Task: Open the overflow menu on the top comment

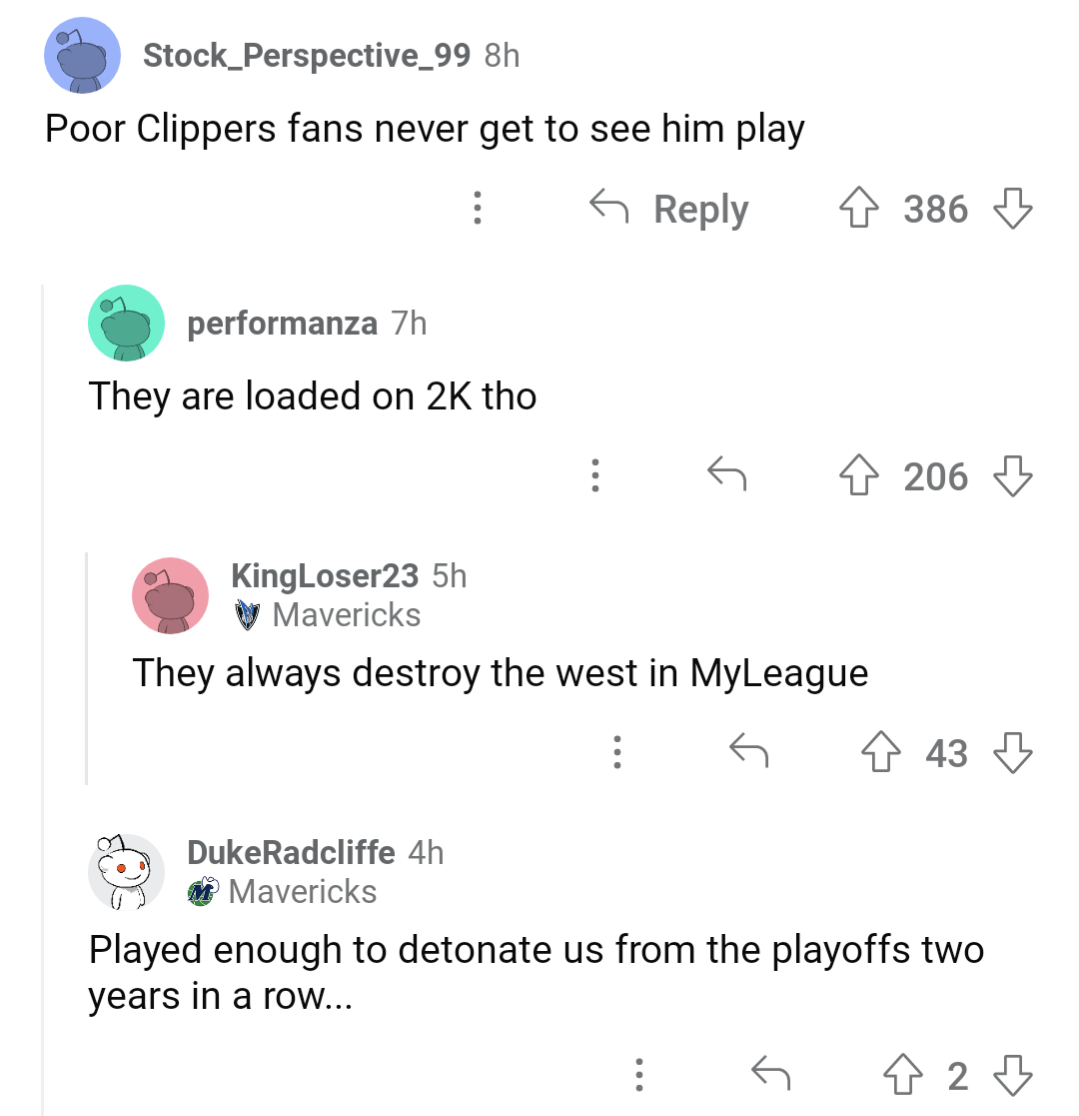Action: click(477, 208)
